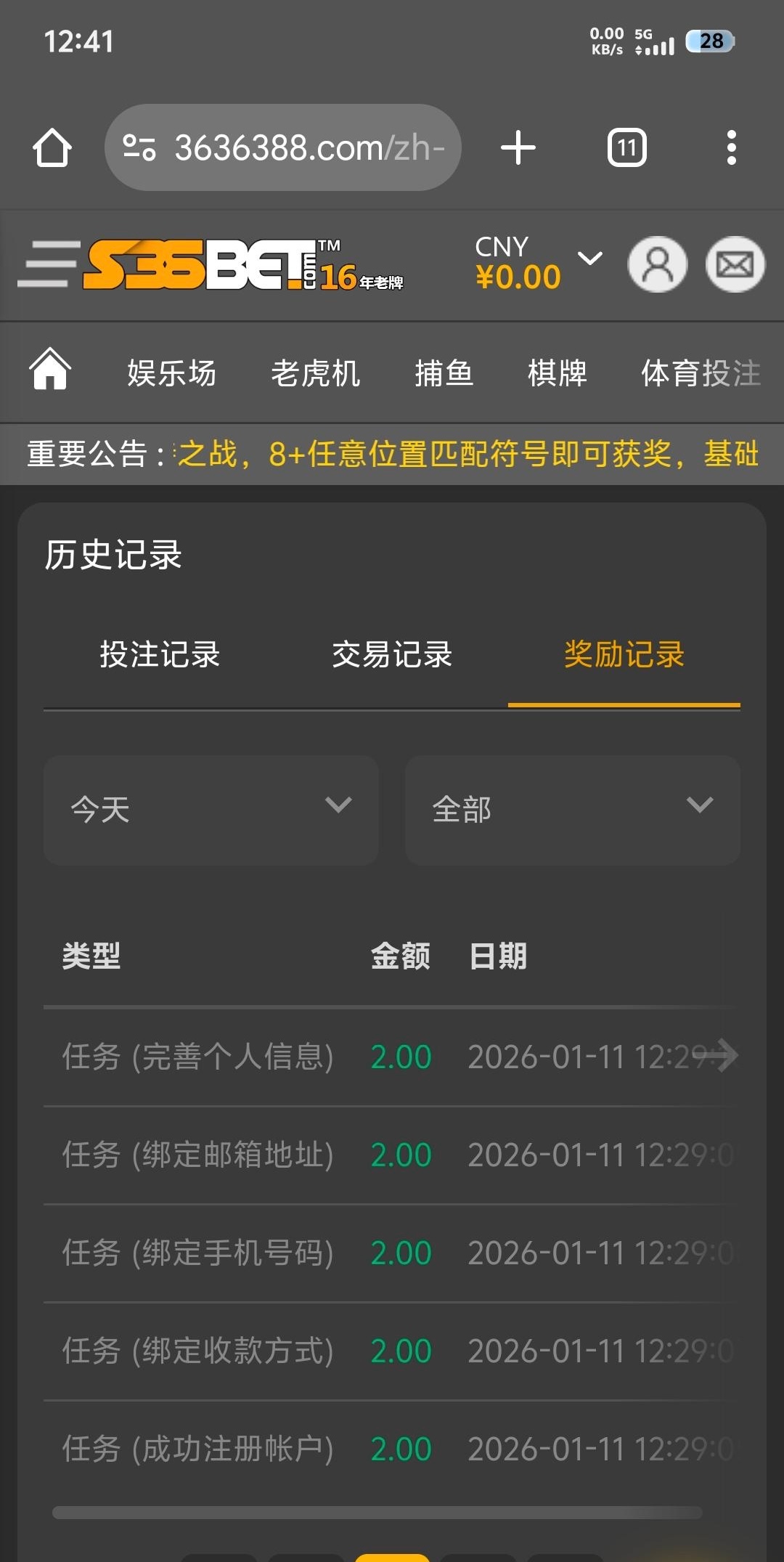Open a new browser tab
Viewport: 784px width, 1562px height.
[x=518, y=148]
